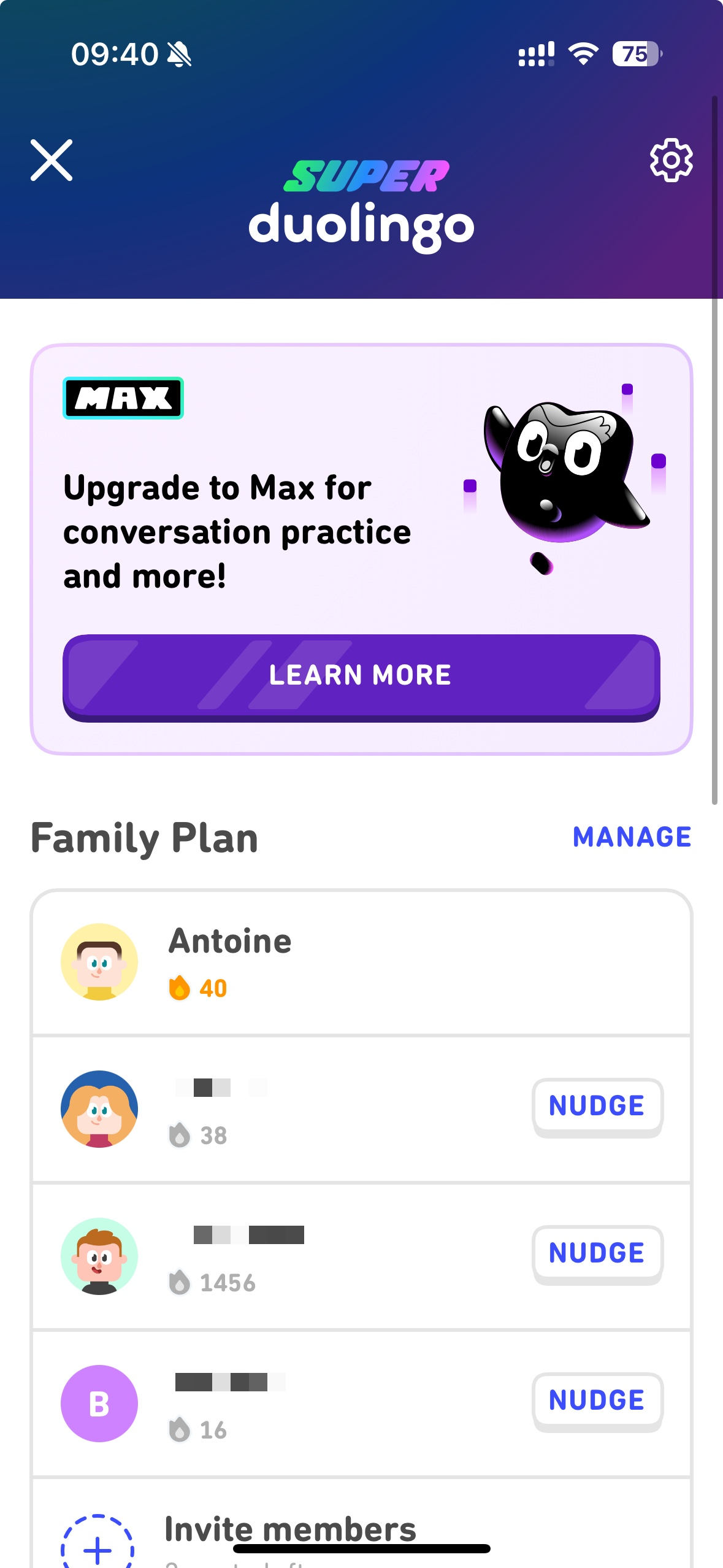Tap Learn More about Max

point(361,676)
